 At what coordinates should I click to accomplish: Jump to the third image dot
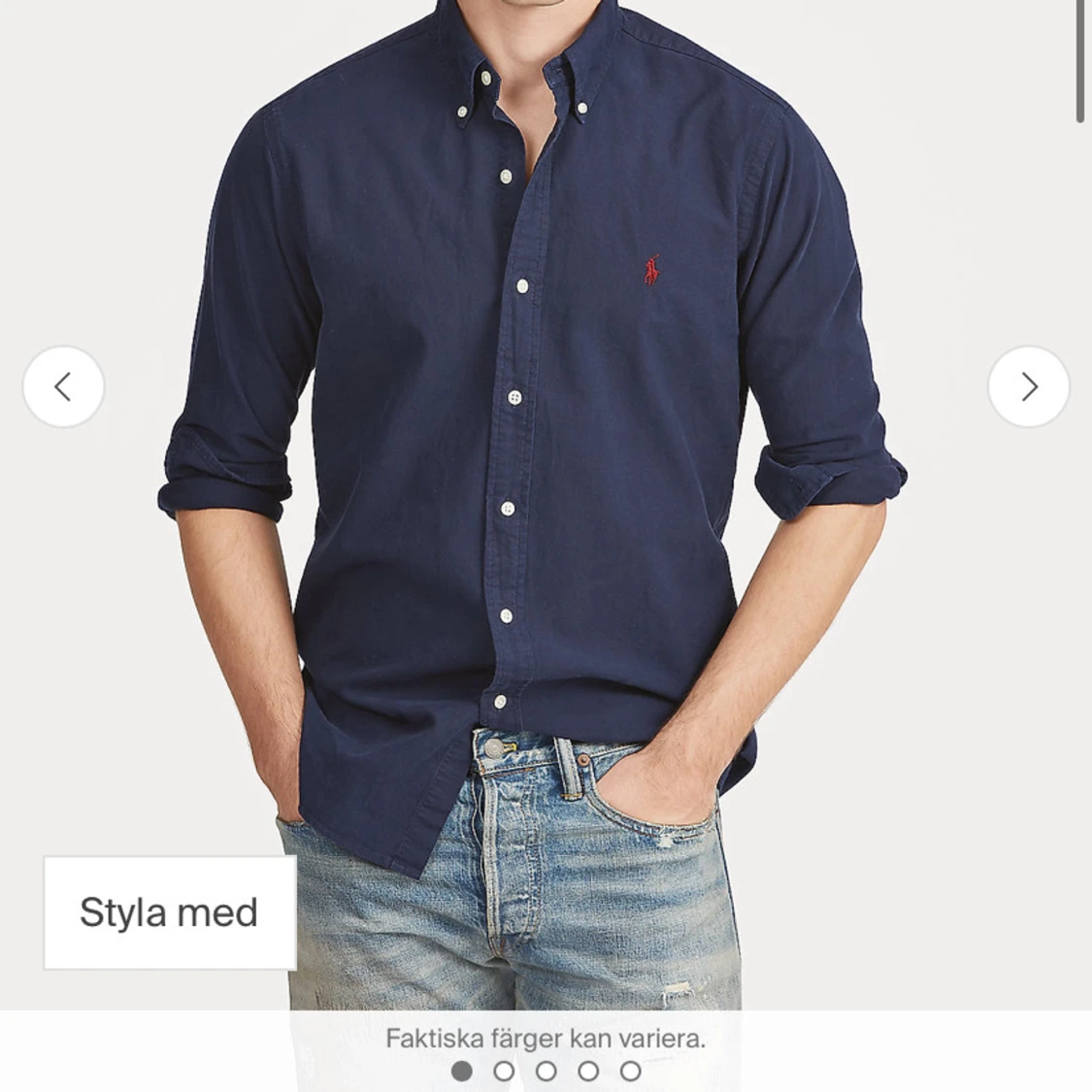pos(546,1072)
